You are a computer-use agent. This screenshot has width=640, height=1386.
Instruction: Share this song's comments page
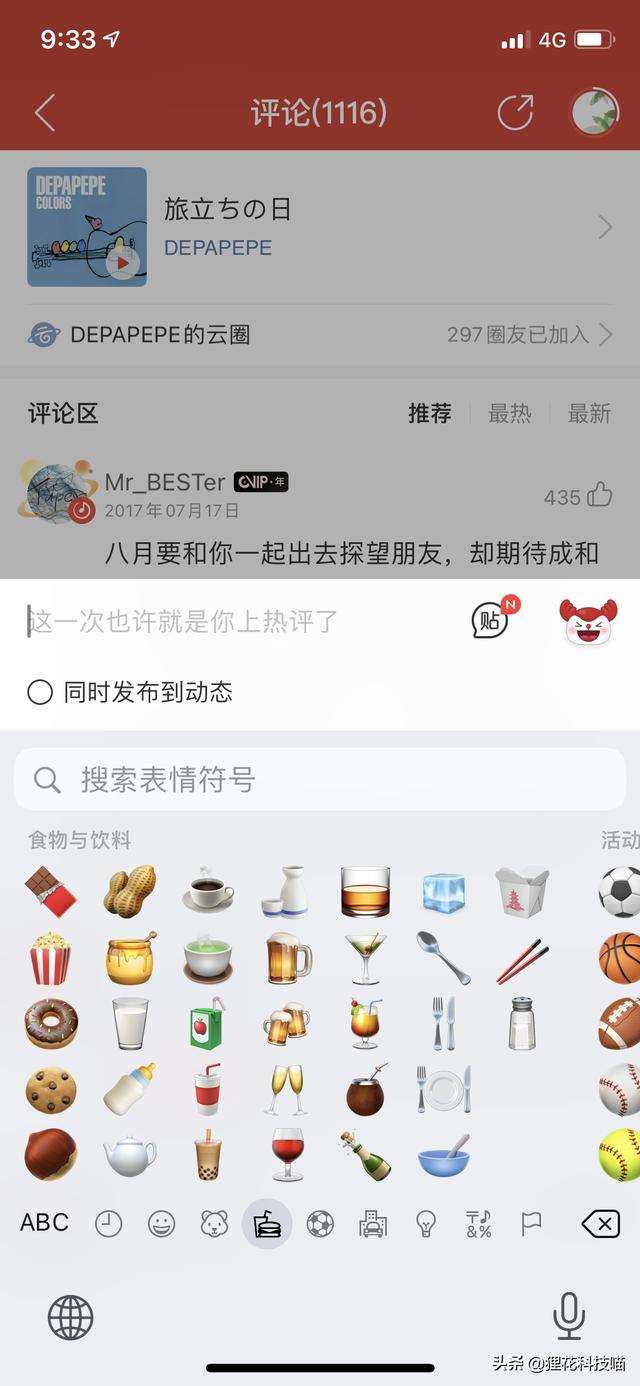515,113
